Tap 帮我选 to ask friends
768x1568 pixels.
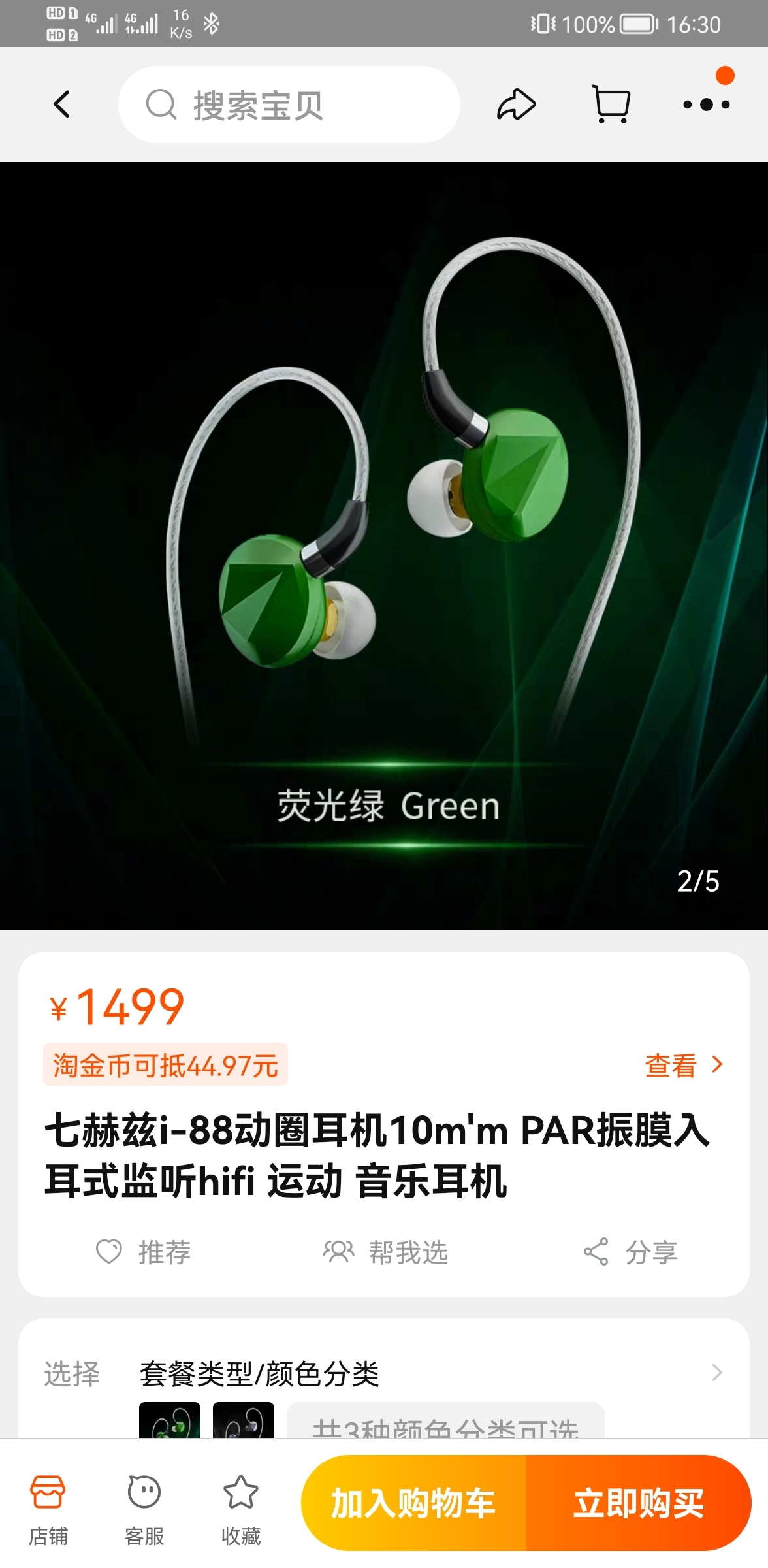(385, 1252)
